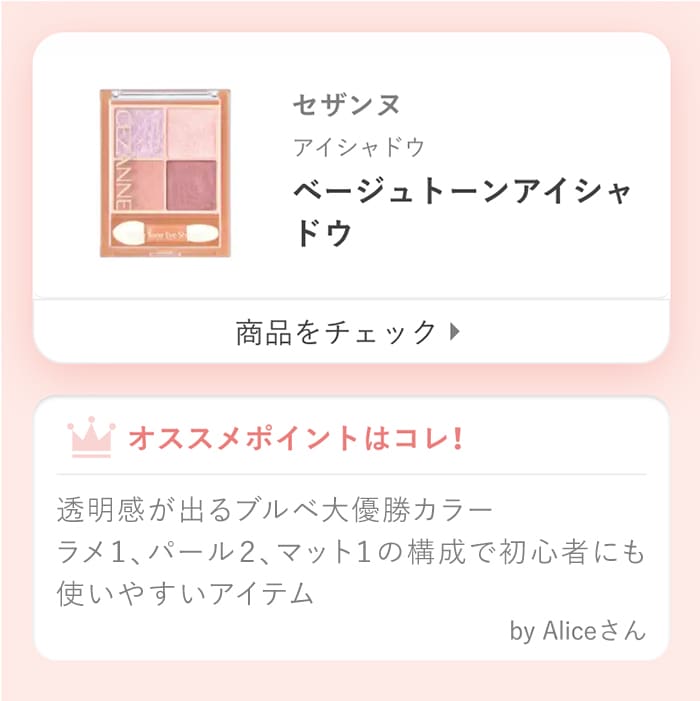Image resolution: width=700 pixels, height=701 pixels.
Task: Tap the 商品をチェック button
Action: [x=351, y=332]
